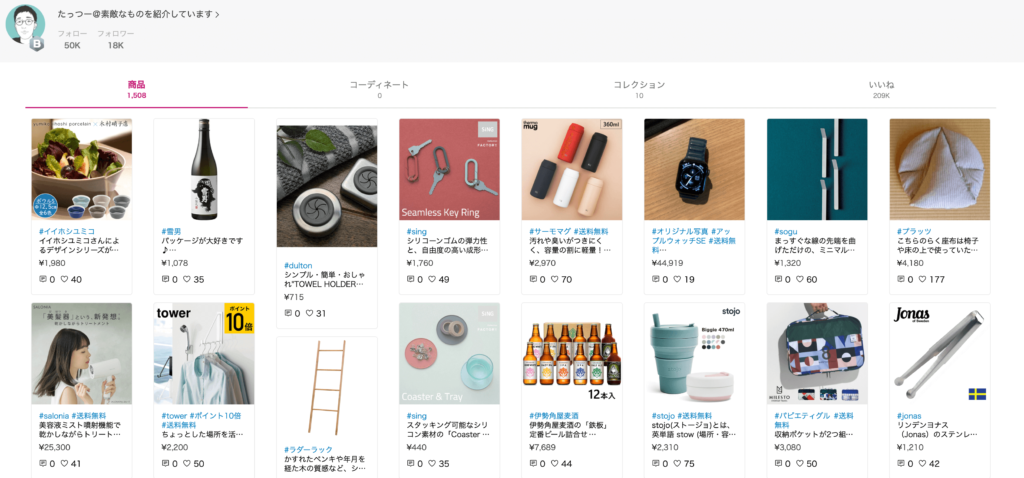1024x478 pixels.
Task: Select the 商品 tab
Action: pos(137,89)
